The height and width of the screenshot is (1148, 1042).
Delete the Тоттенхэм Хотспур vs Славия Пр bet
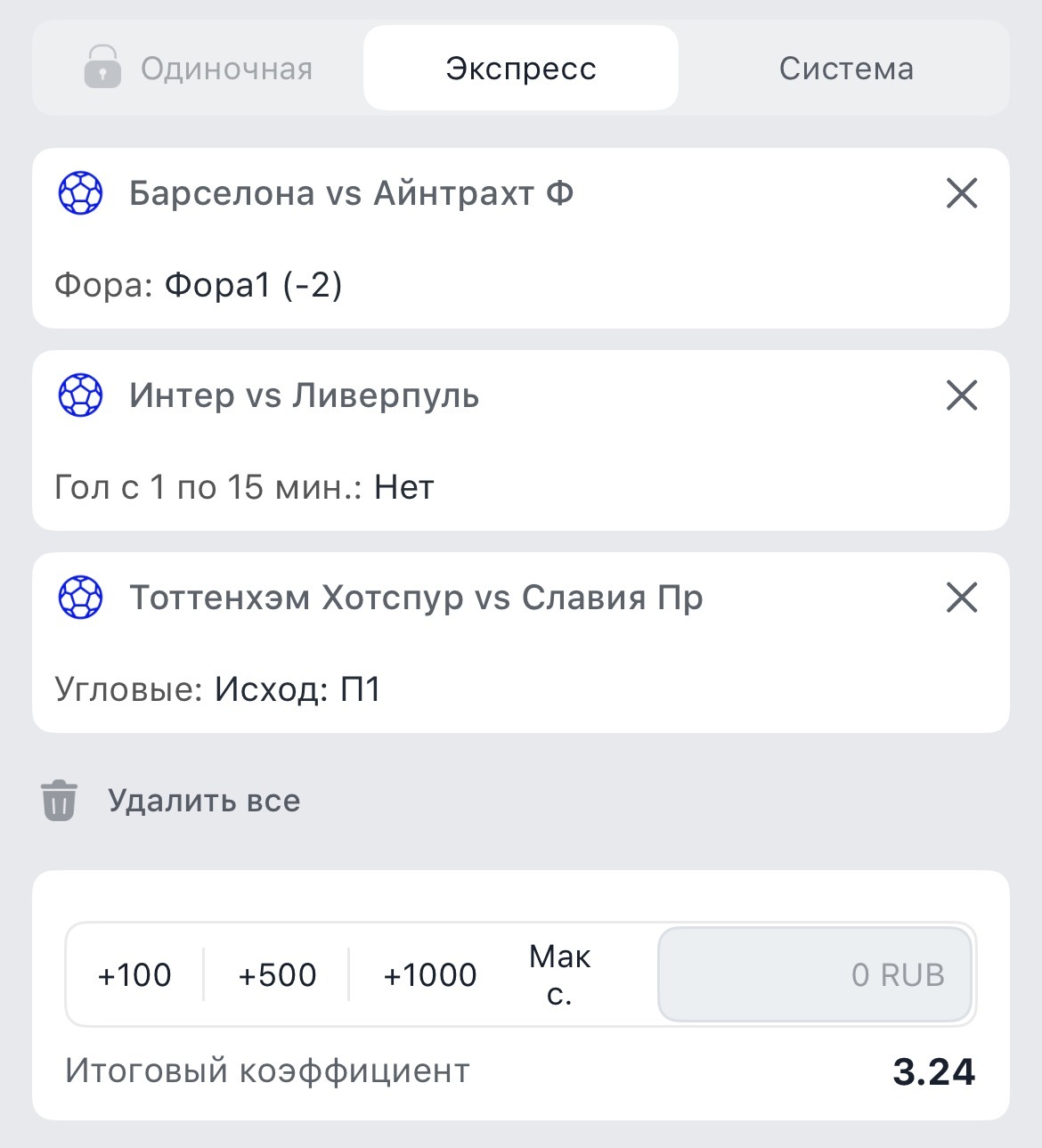(961, 598)
